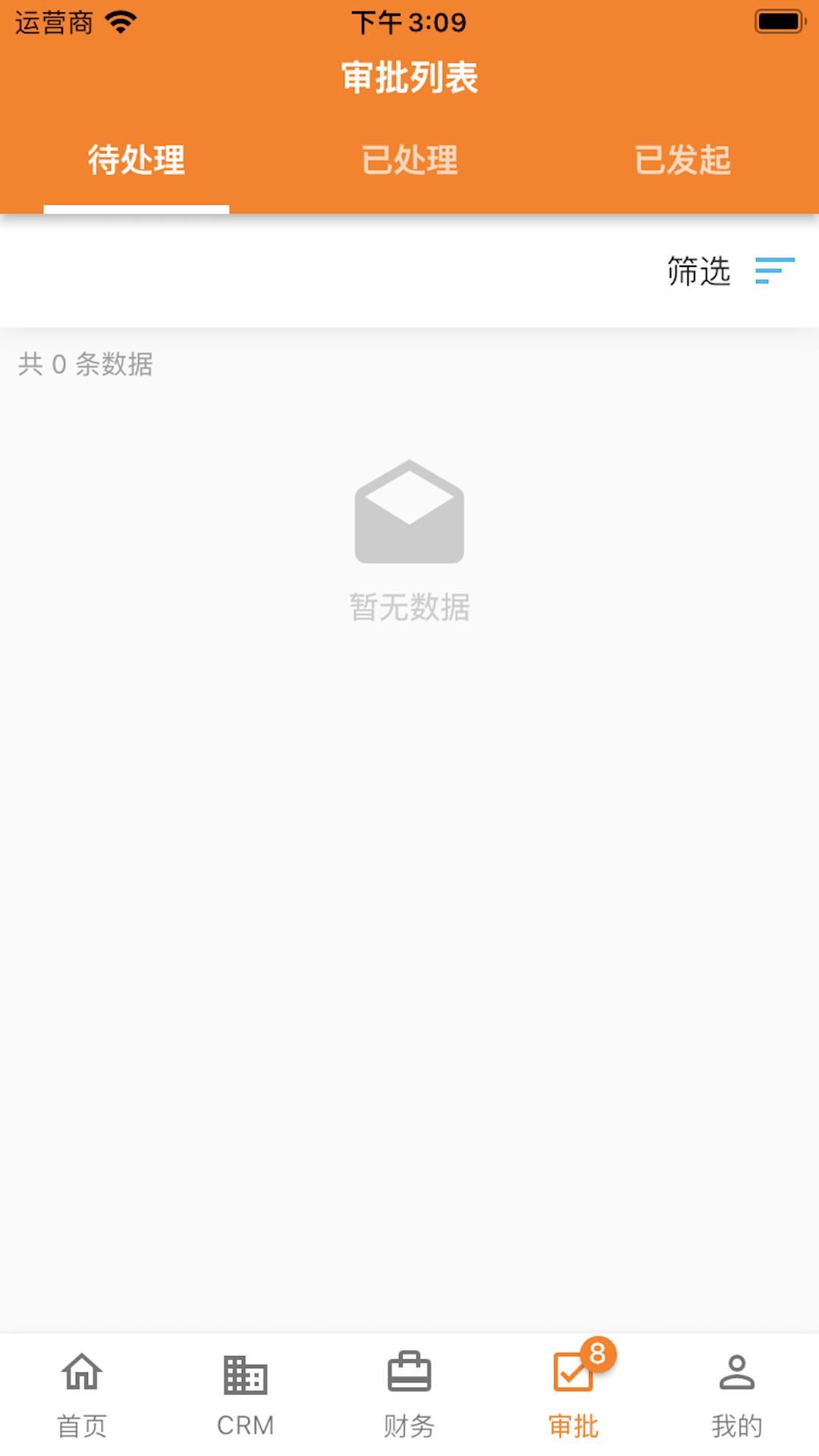Open the CRM tab

pos(246,1395)
